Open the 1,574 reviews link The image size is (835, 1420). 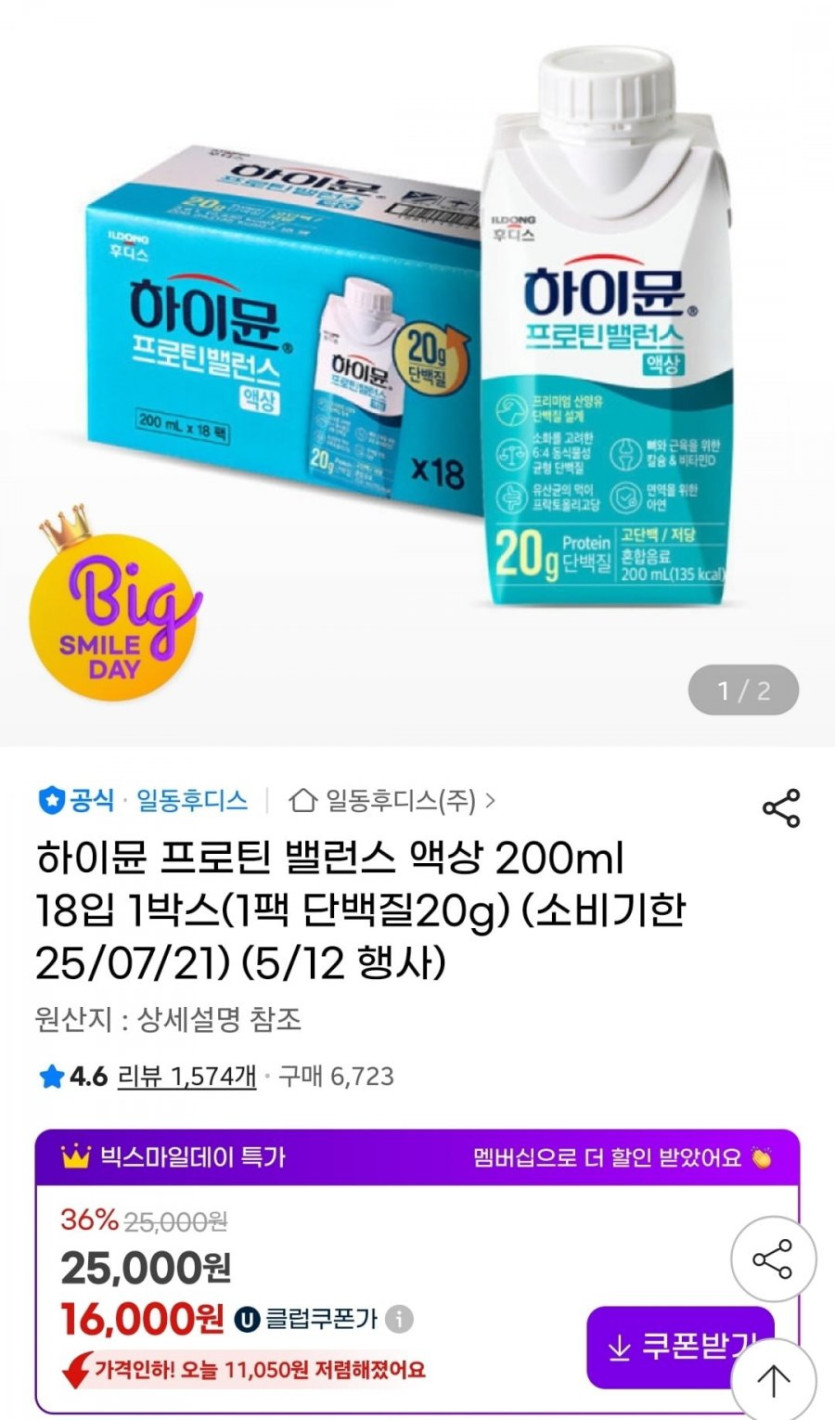(187, 1076)
